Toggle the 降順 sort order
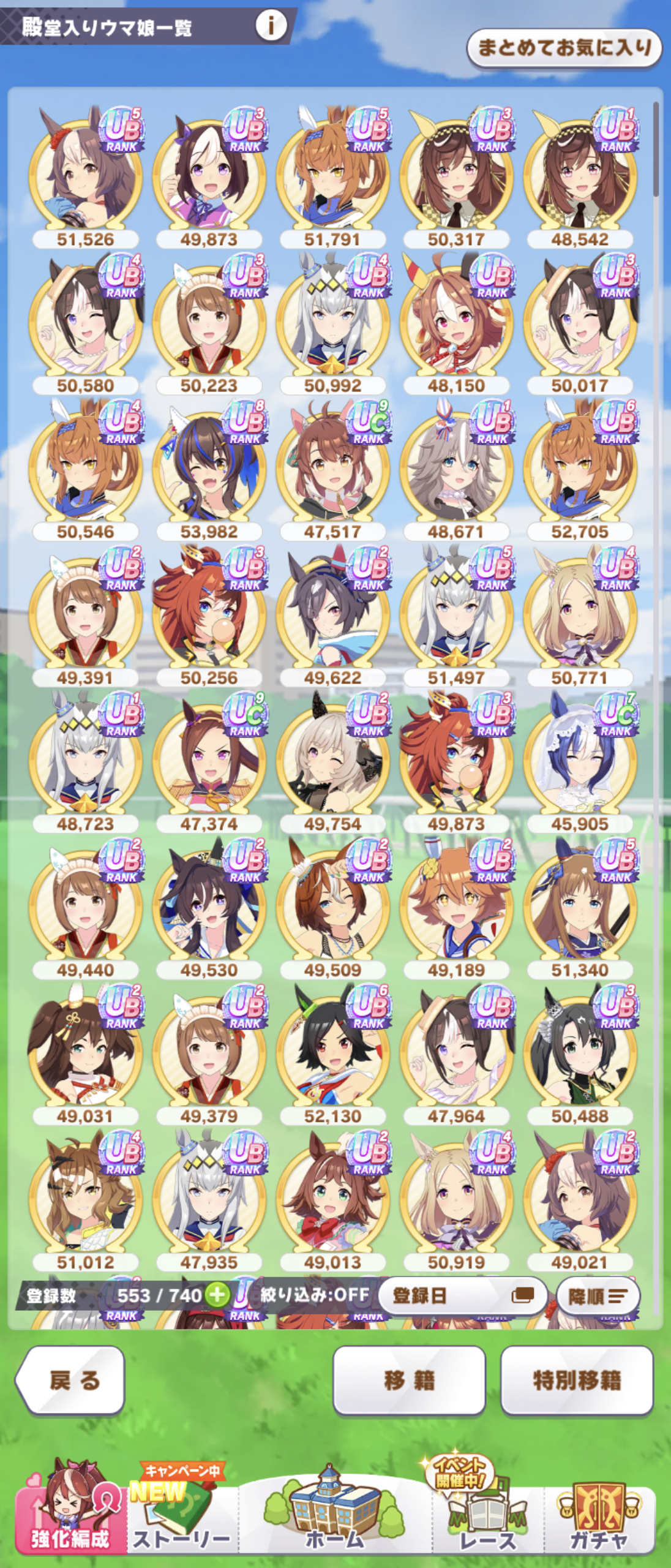This screenshot has width=671, height=1568. click(x=598, y=1296)
